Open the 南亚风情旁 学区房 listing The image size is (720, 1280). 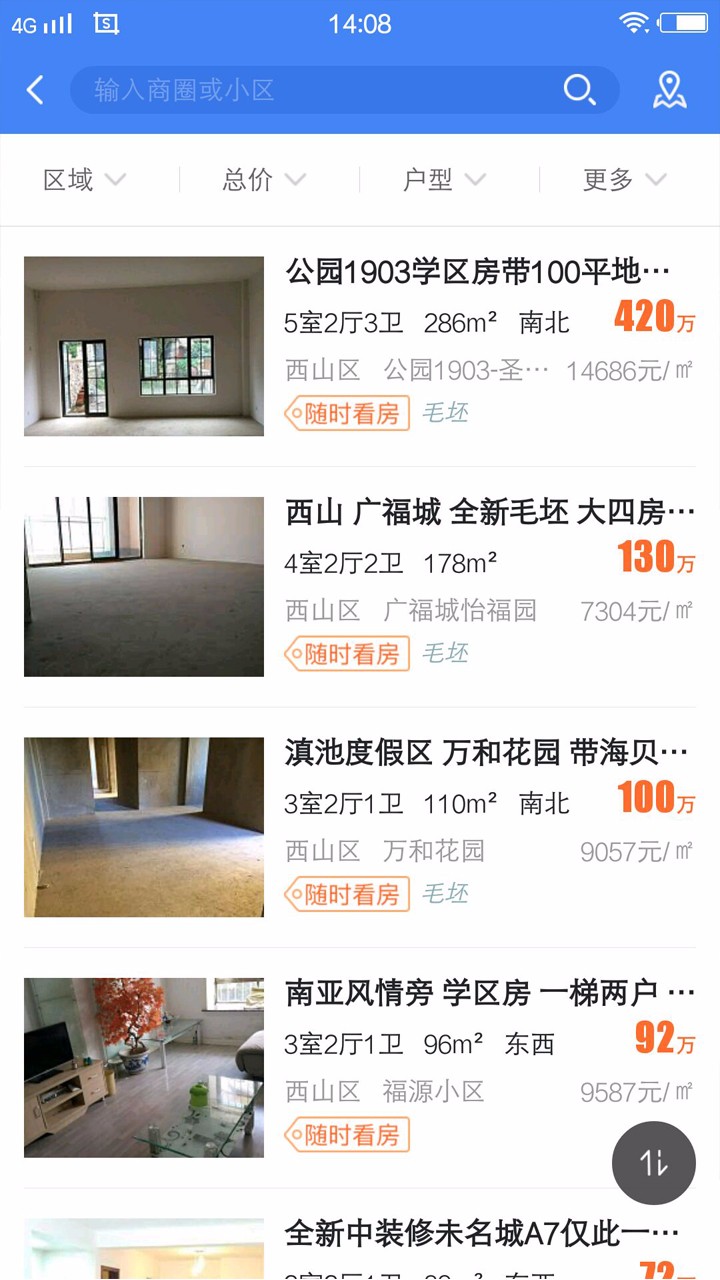pos(360,1067)
